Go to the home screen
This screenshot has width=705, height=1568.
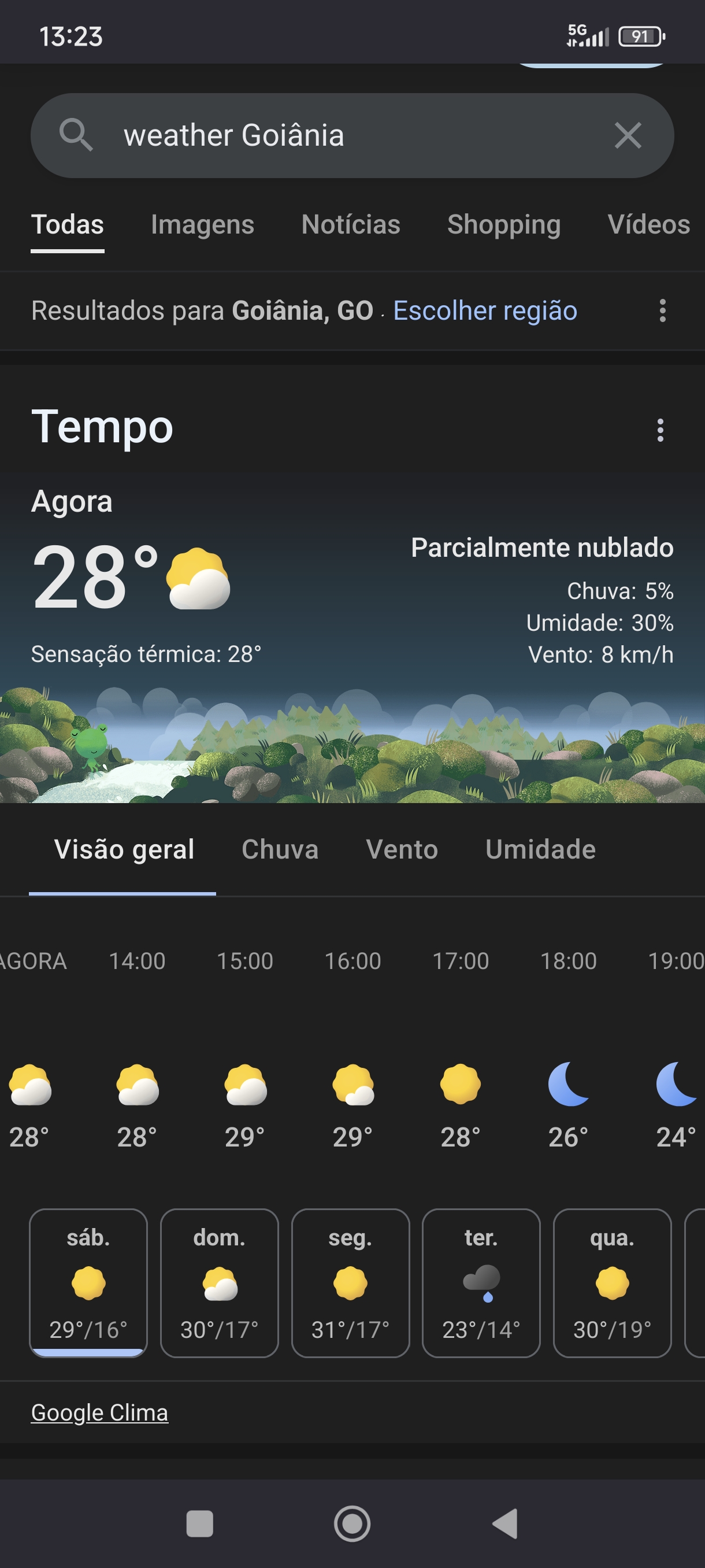(352, 1523)
